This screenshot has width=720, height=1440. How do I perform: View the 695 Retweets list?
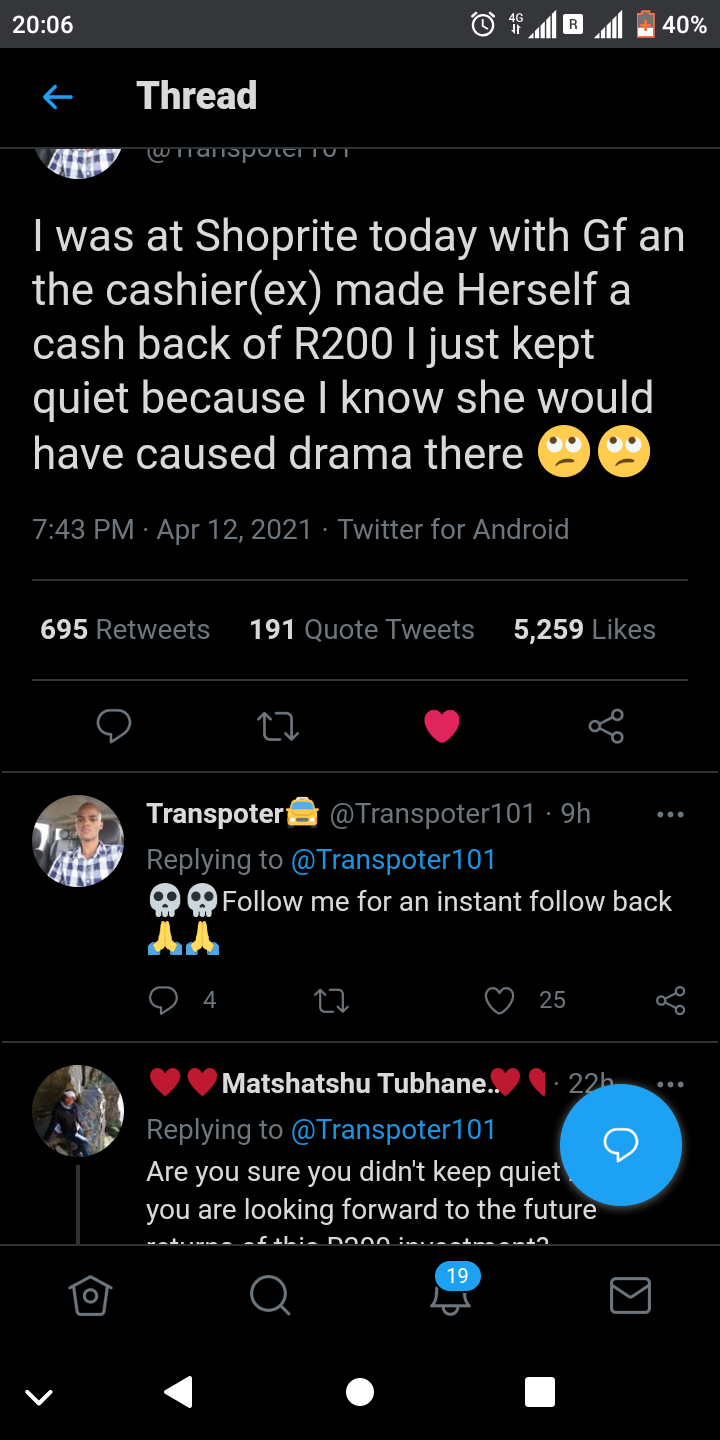tap(125, 629)
